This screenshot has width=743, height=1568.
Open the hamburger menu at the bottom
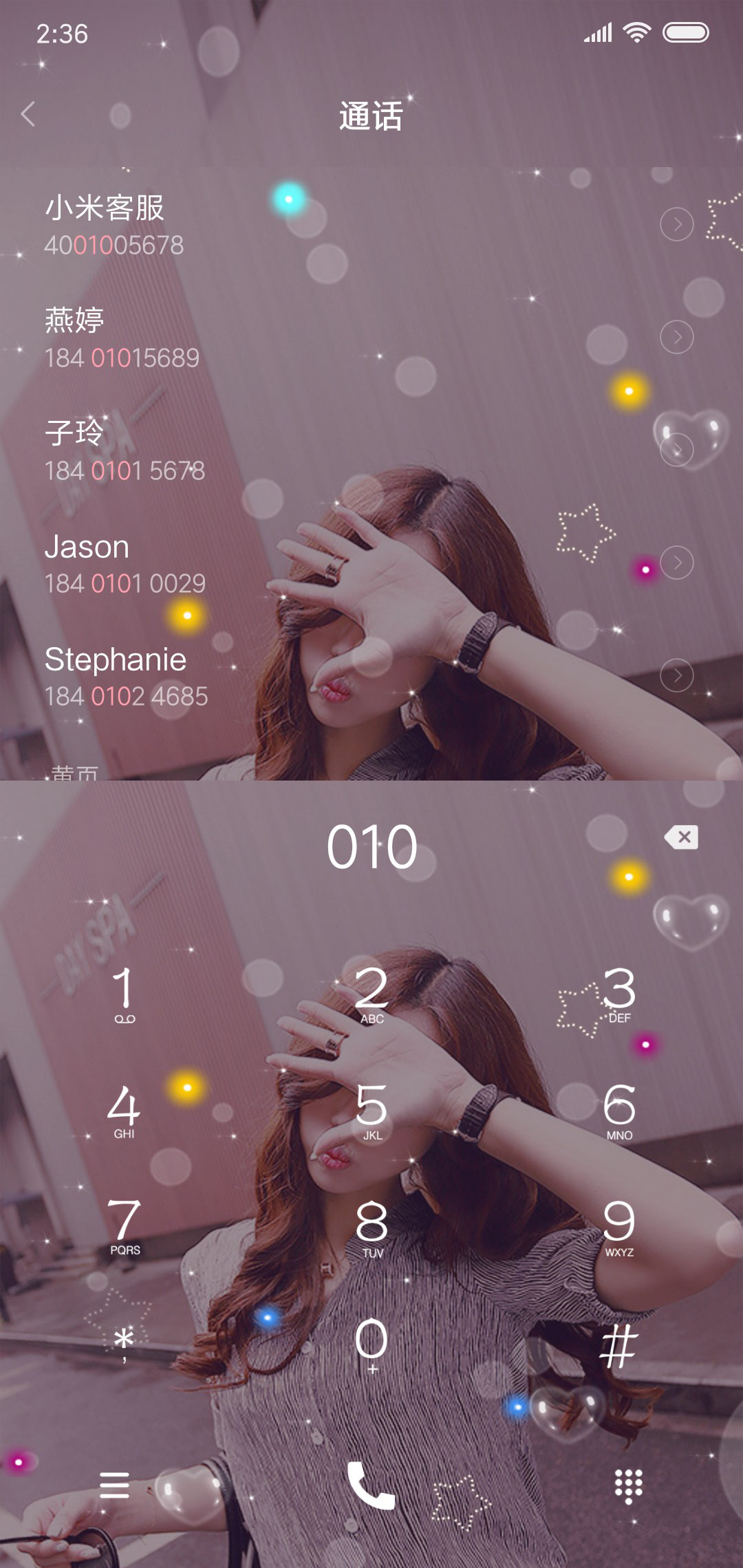(114, 1484)
